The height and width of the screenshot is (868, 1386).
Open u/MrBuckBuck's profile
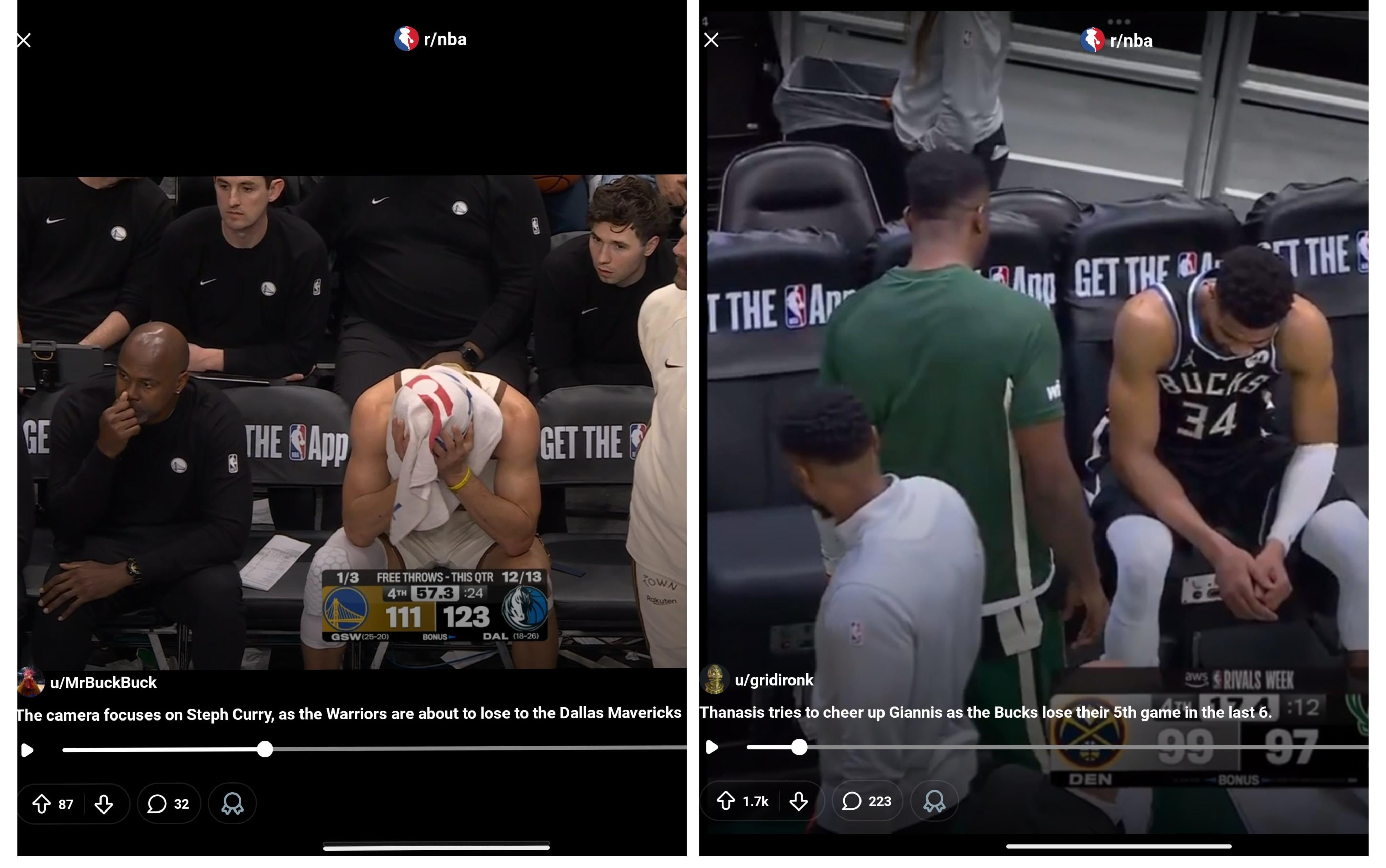pyautogui.click(x=103, y=682)
